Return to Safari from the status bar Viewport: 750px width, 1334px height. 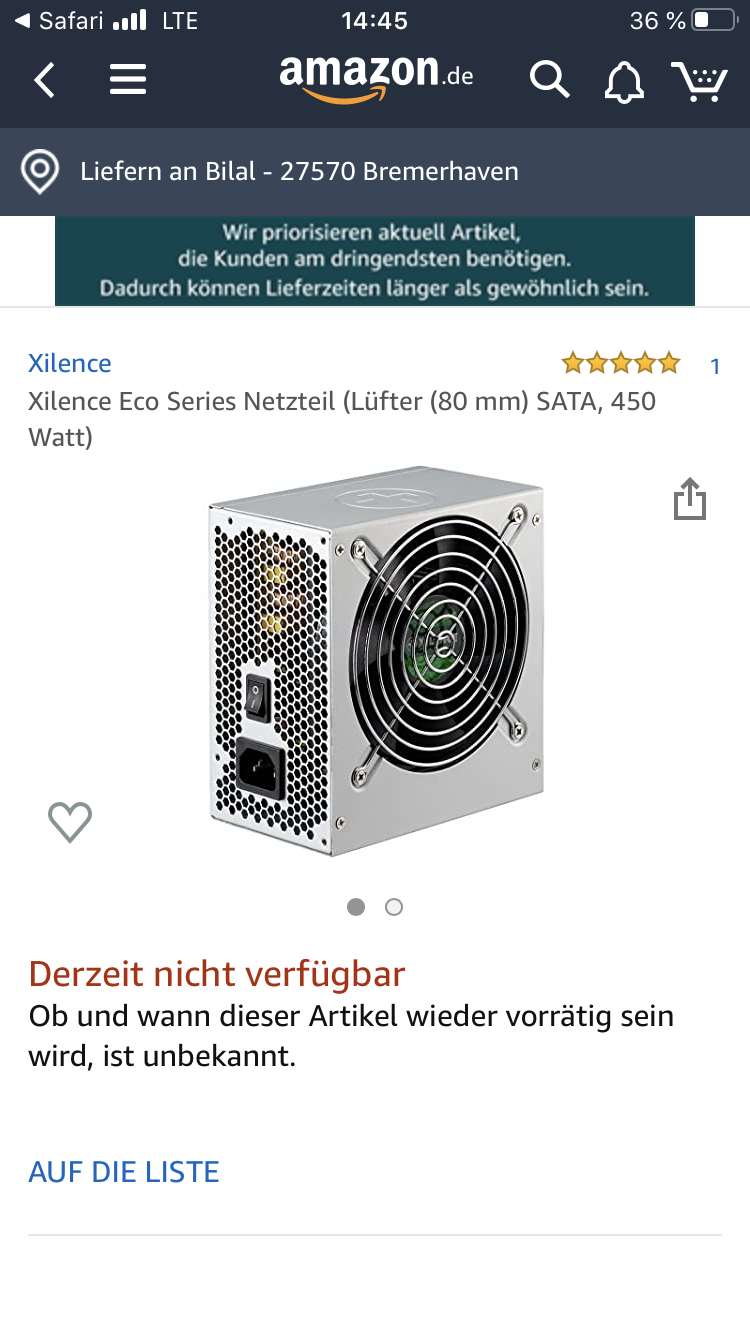[x=60, y=20]
